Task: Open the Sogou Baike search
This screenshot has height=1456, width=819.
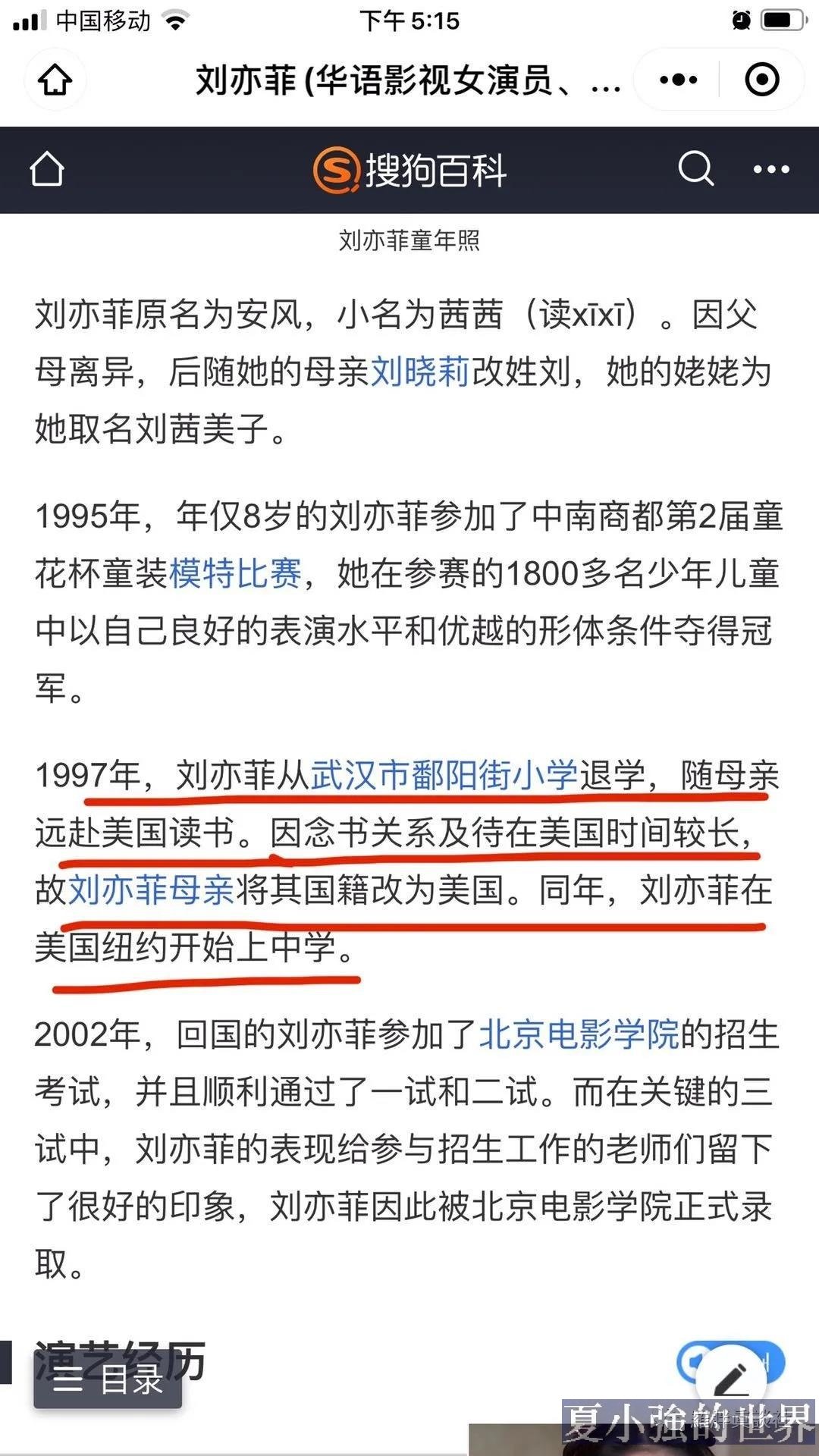Action: click(695, 168)
